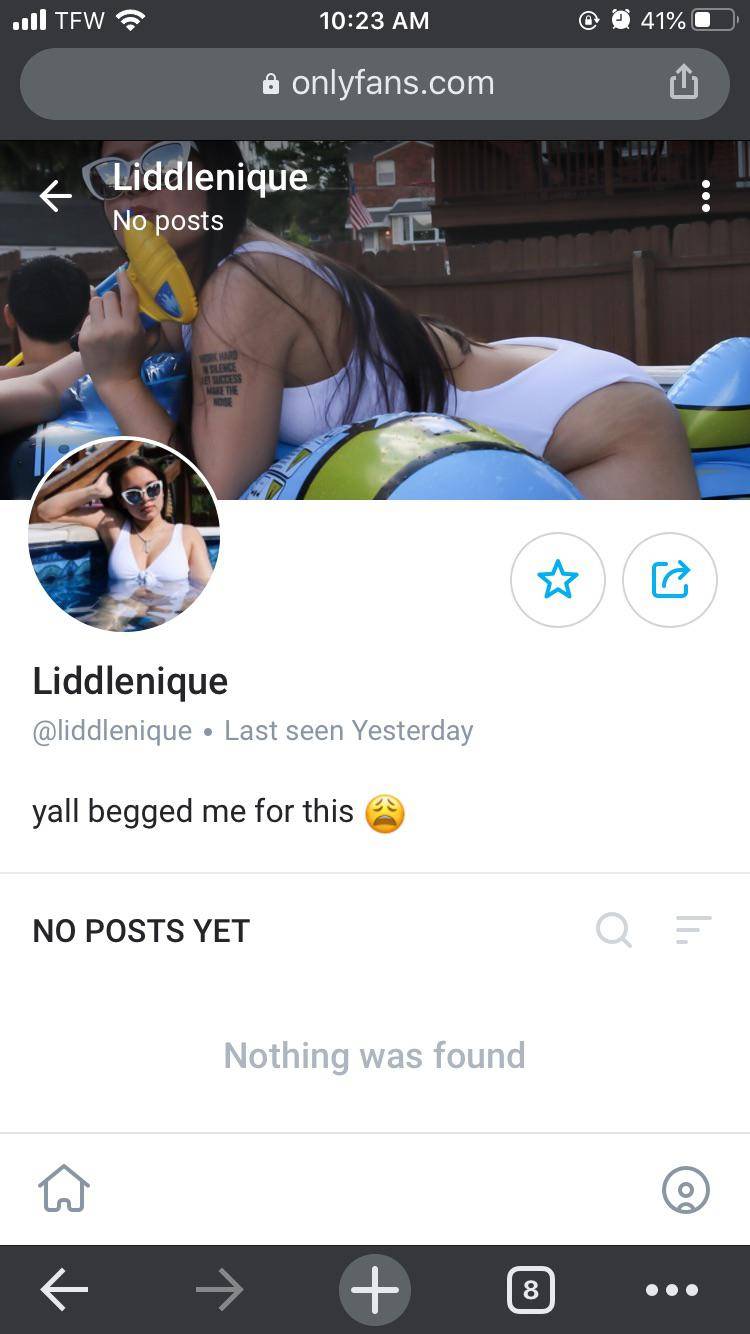Screen dimensions: 750x1334
Task: Add Liddlenique to favorites with star icon
Action: click(558, 580)
